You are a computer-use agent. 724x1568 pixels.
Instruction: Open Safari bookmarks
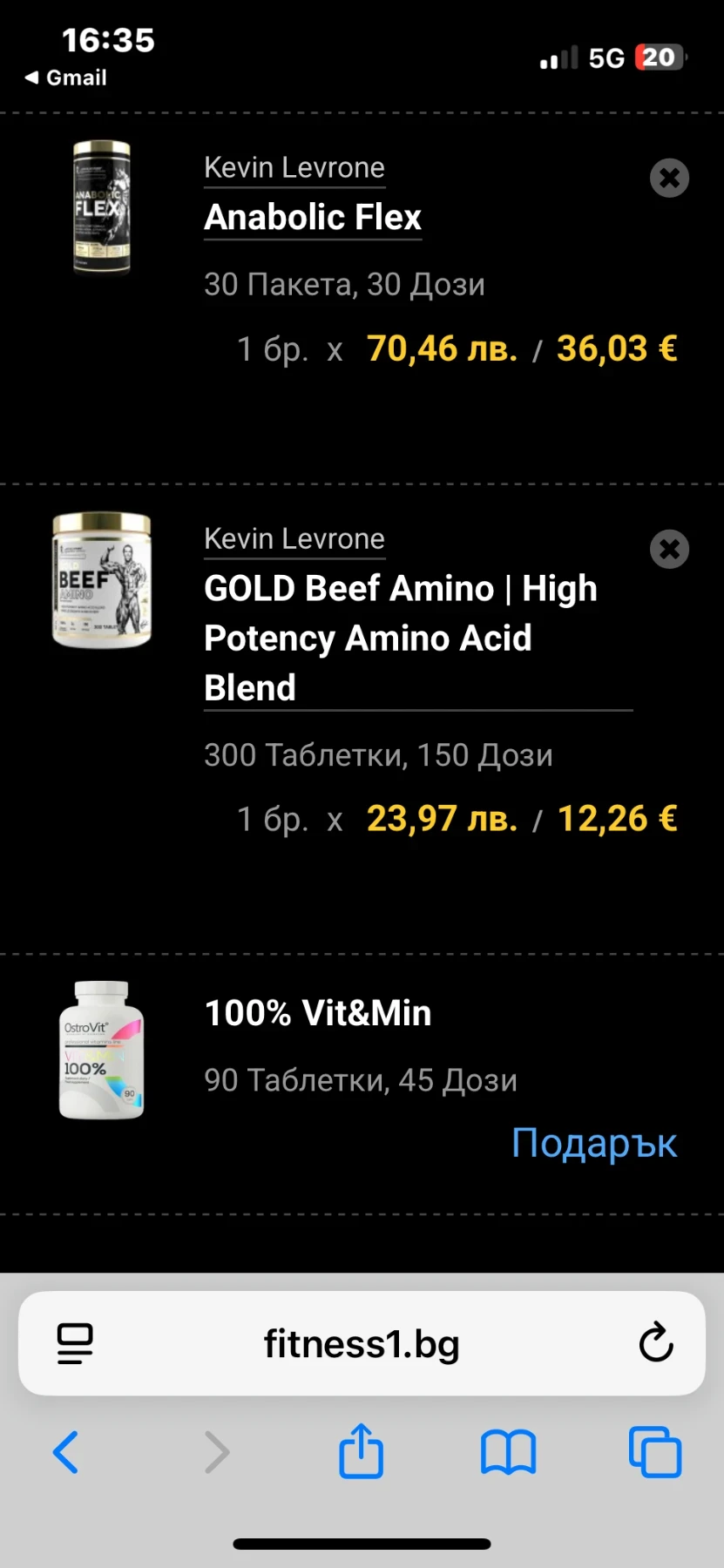pyautogui.click(x=508, y=1452)
